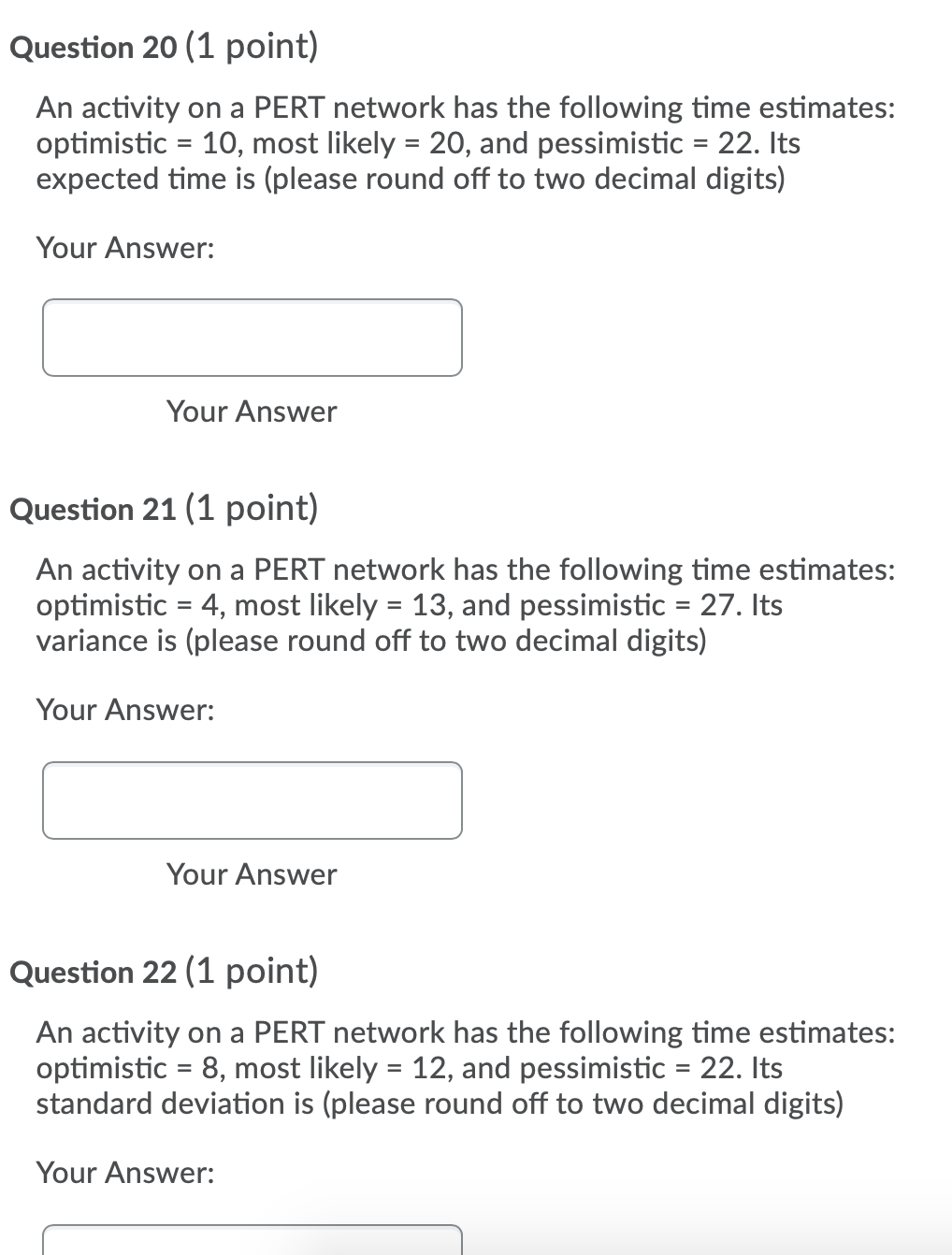Screen dimensions: 952x1255
Task: Select the input field under Question 20's Your Answer label
Action: click(x=252, y=338)
